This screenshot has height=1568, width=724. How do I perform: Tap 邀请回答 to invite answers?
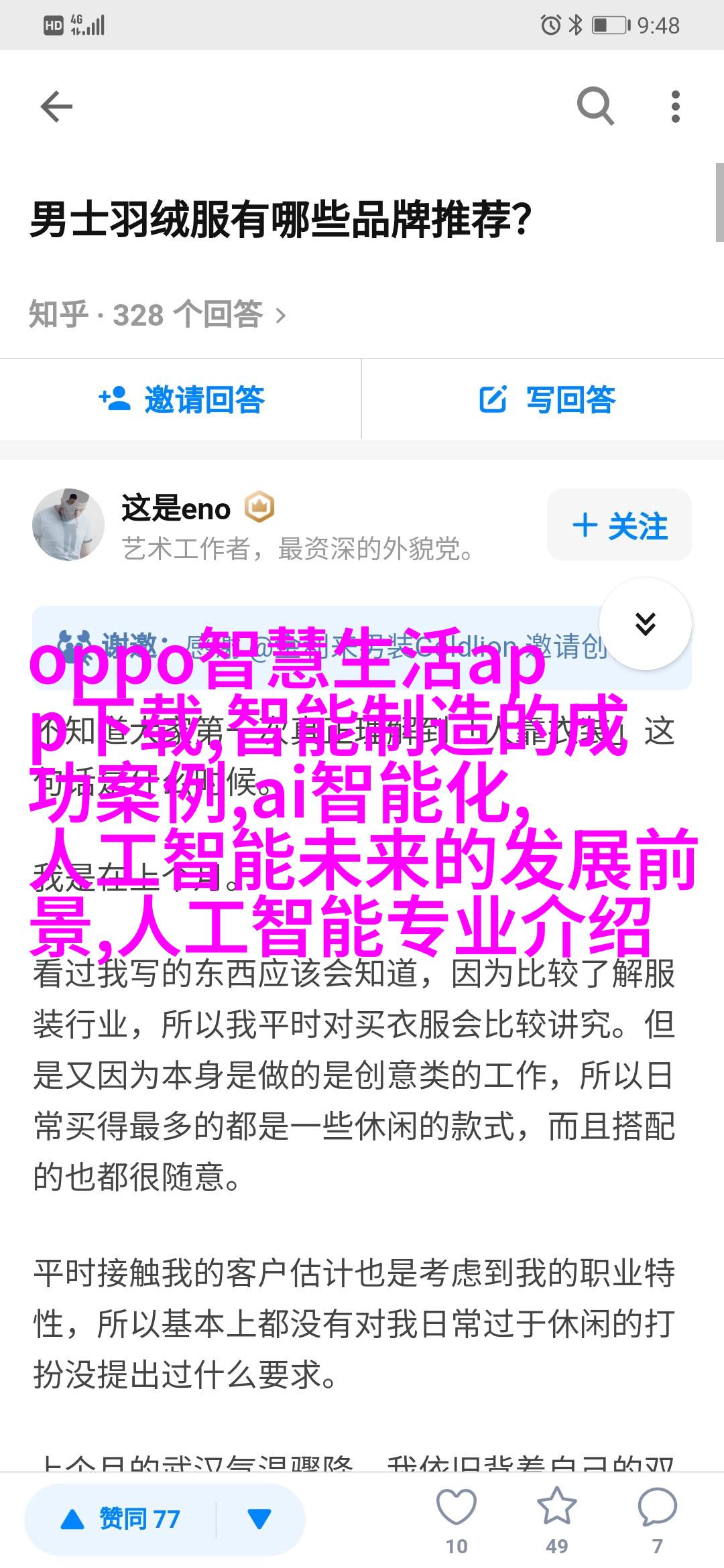[181, 400]
